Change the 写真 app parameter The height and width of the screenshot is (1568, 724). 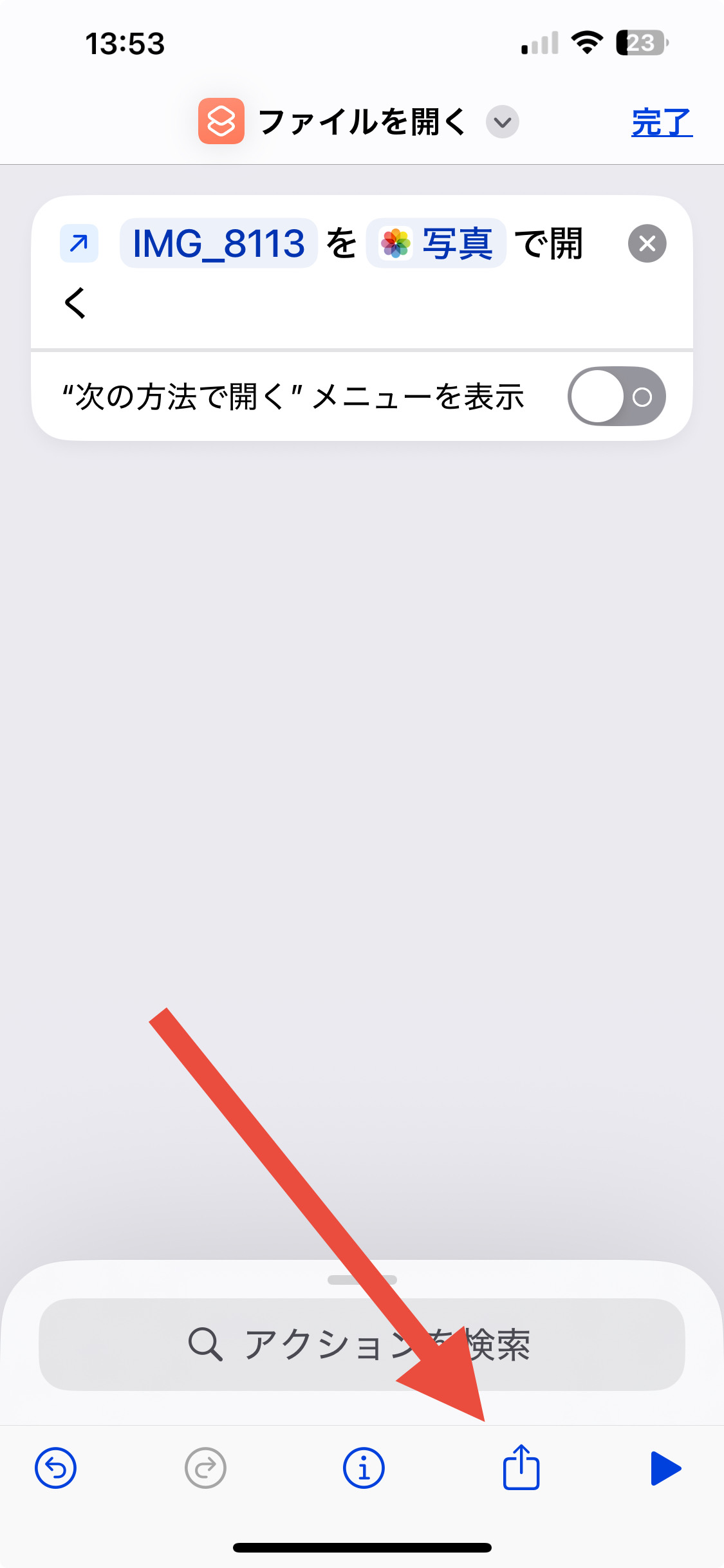(436, 243)
